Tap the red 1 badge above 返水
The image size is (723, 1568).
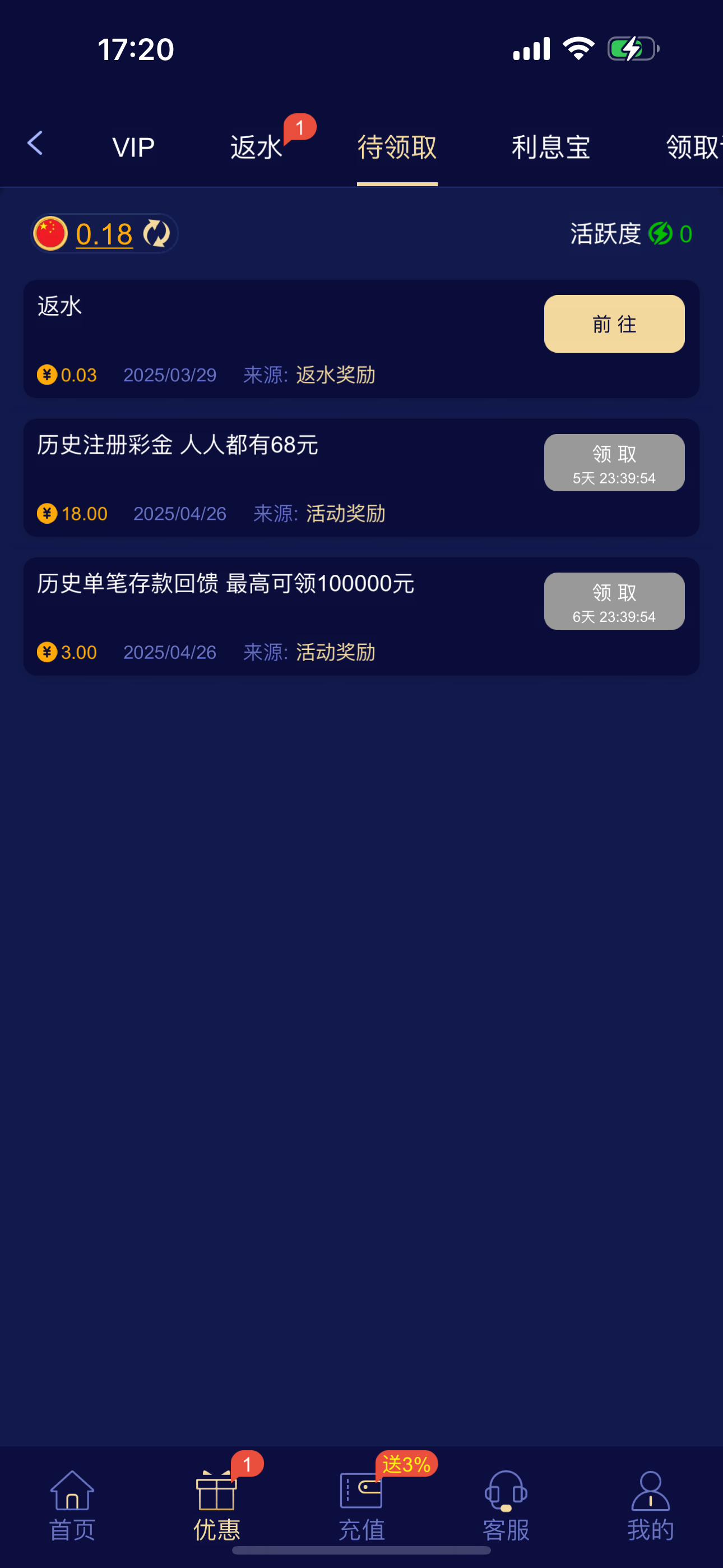point(299,128)
